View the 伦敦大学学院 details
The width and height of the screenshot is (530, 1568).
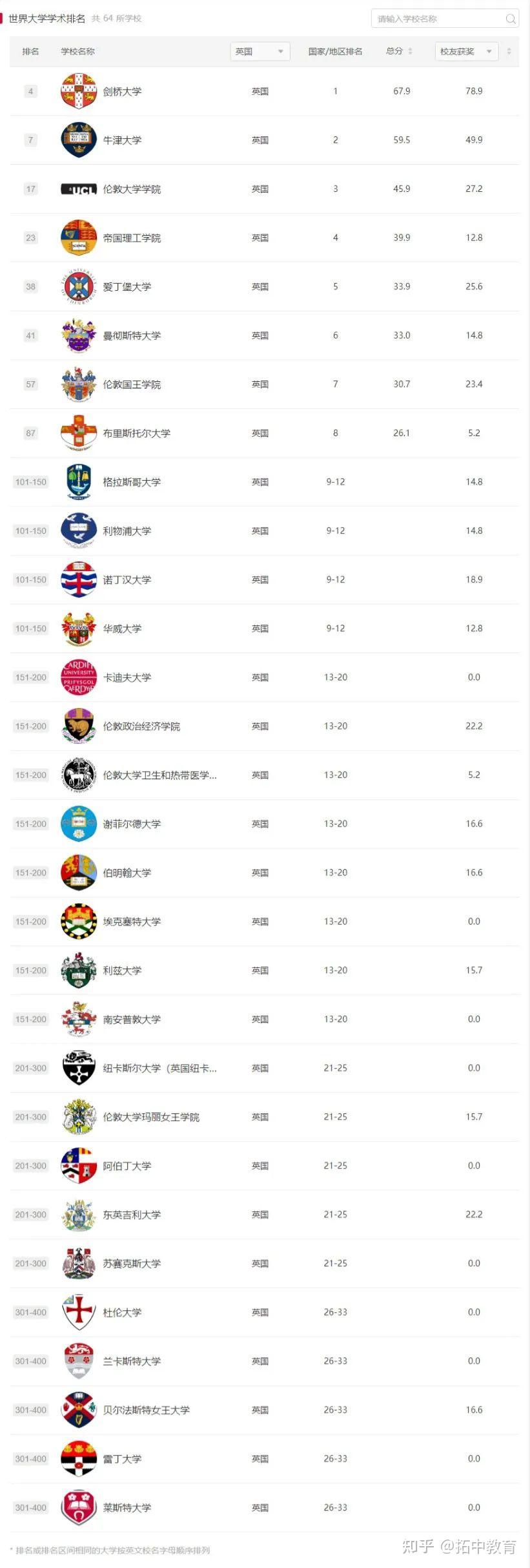pyautogui.click(x=132, y=189)
